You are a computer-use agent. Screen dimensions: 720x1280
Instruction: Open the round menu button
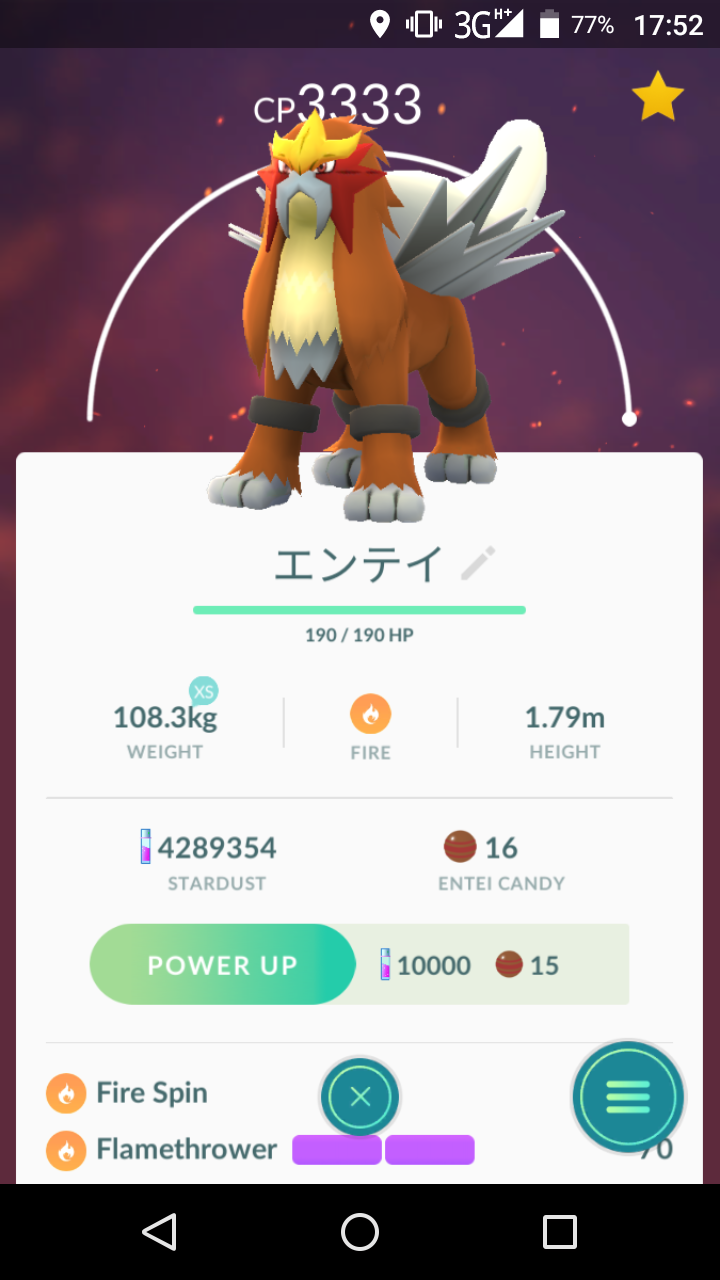[x=628, y=1097]
